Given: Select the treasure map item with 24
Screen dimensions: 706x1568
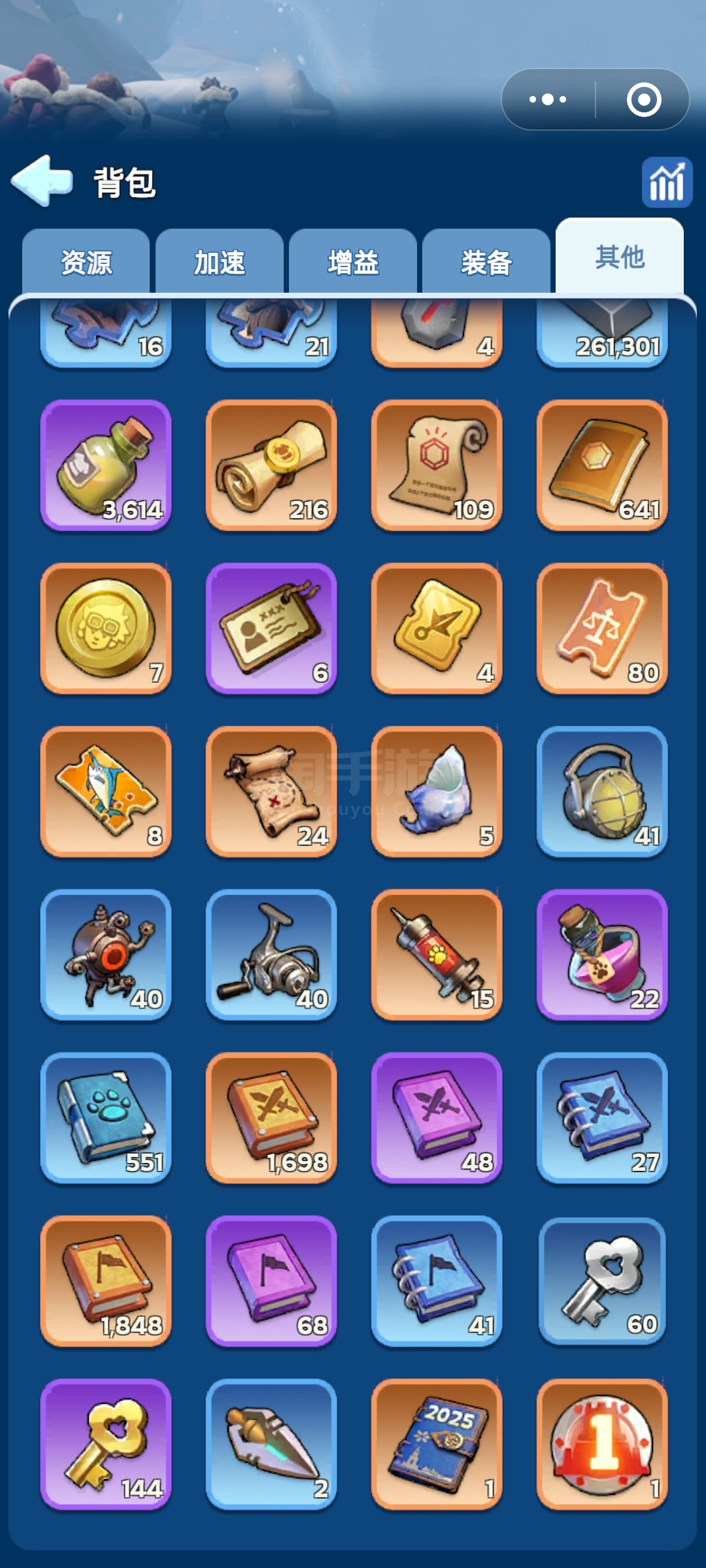Looking at the screenshot, I should click(271, 791).
